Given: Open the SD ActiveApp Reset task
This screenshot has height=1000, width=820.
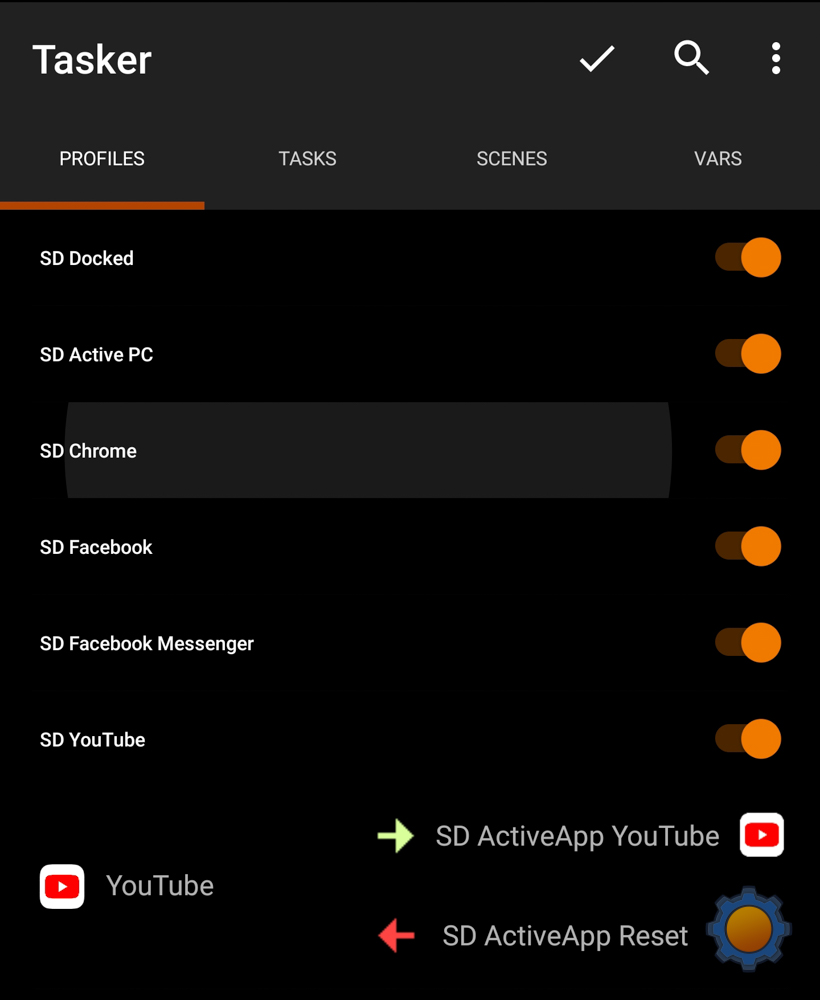Looking at the screenshot, I should [x=565, y=936].
